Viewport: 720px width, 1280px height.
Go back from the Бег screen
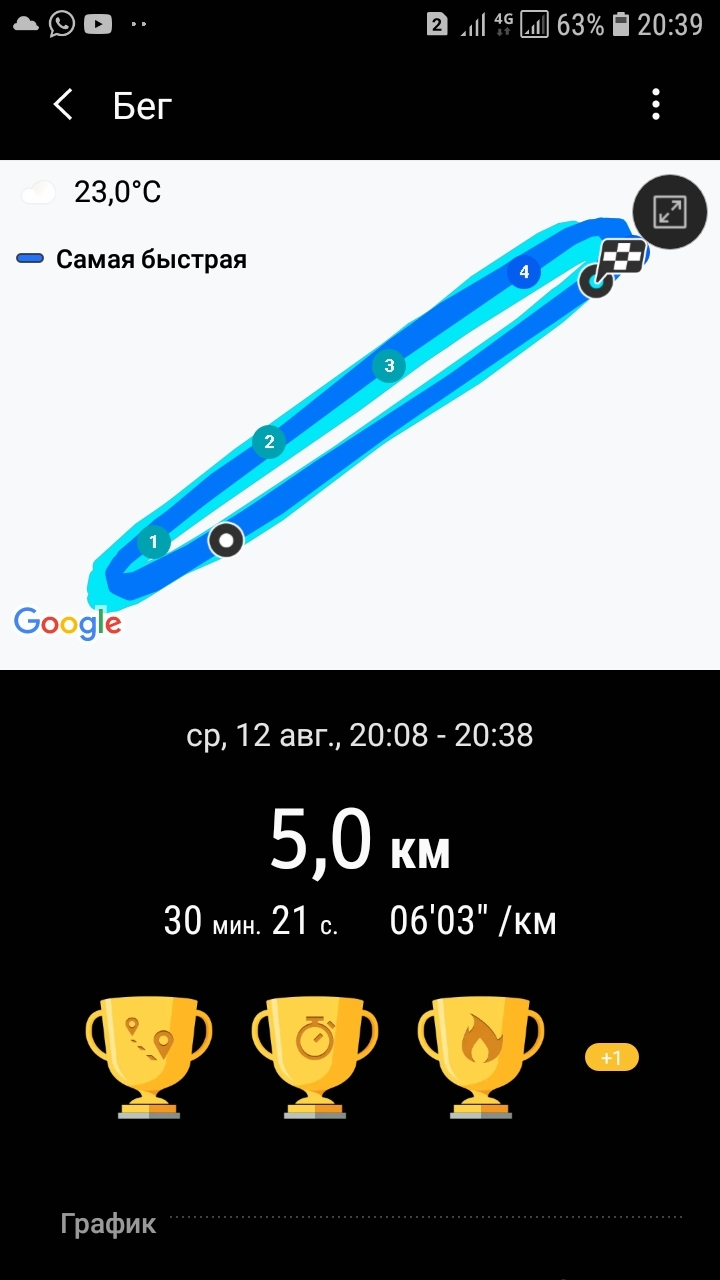click(x=63, y=105)
